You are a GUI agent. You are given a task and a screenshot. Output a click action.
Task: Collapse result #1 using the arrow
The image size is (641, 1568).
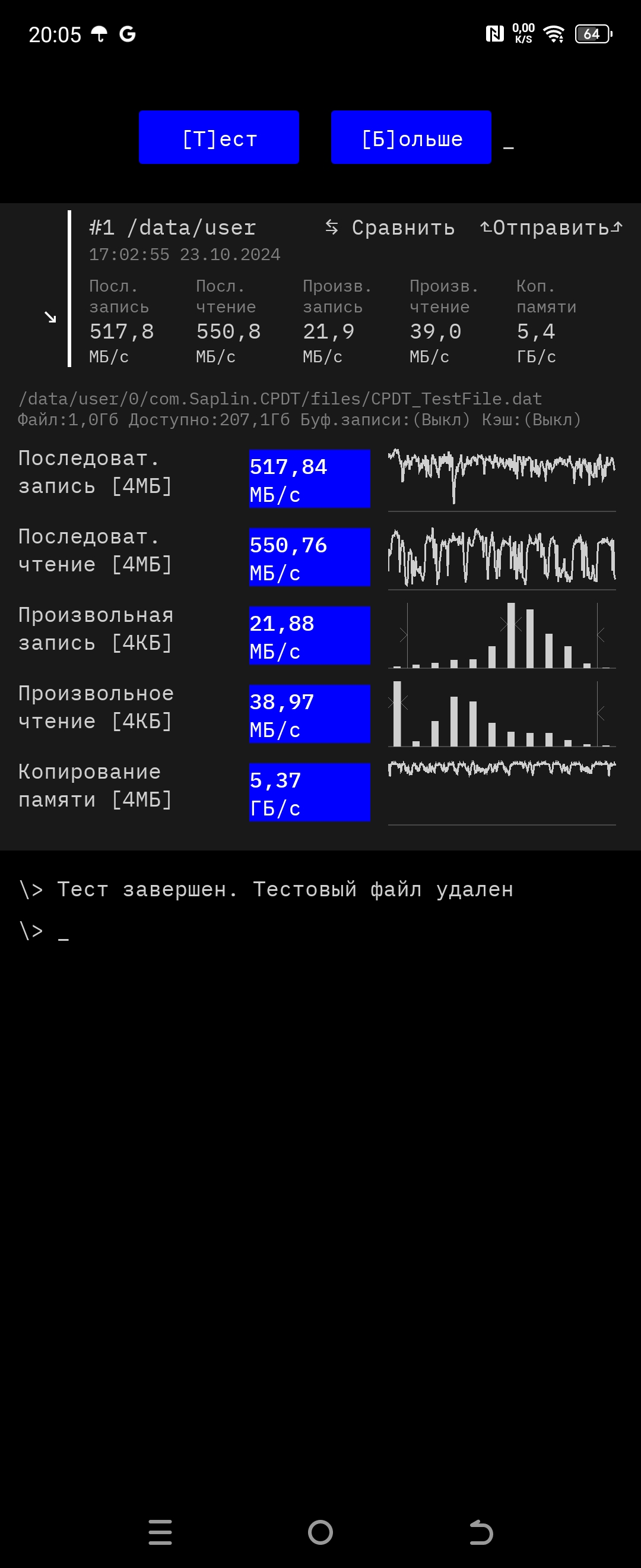pos(50,317)
